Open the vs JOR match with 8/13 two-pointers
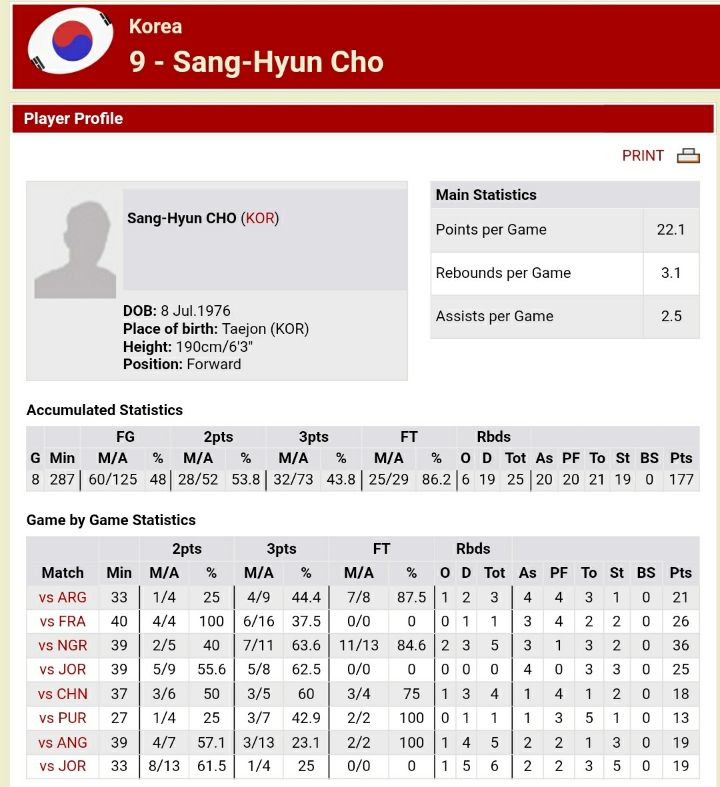The height and width of the screenshot is (787, 720). tap(63, 766)
